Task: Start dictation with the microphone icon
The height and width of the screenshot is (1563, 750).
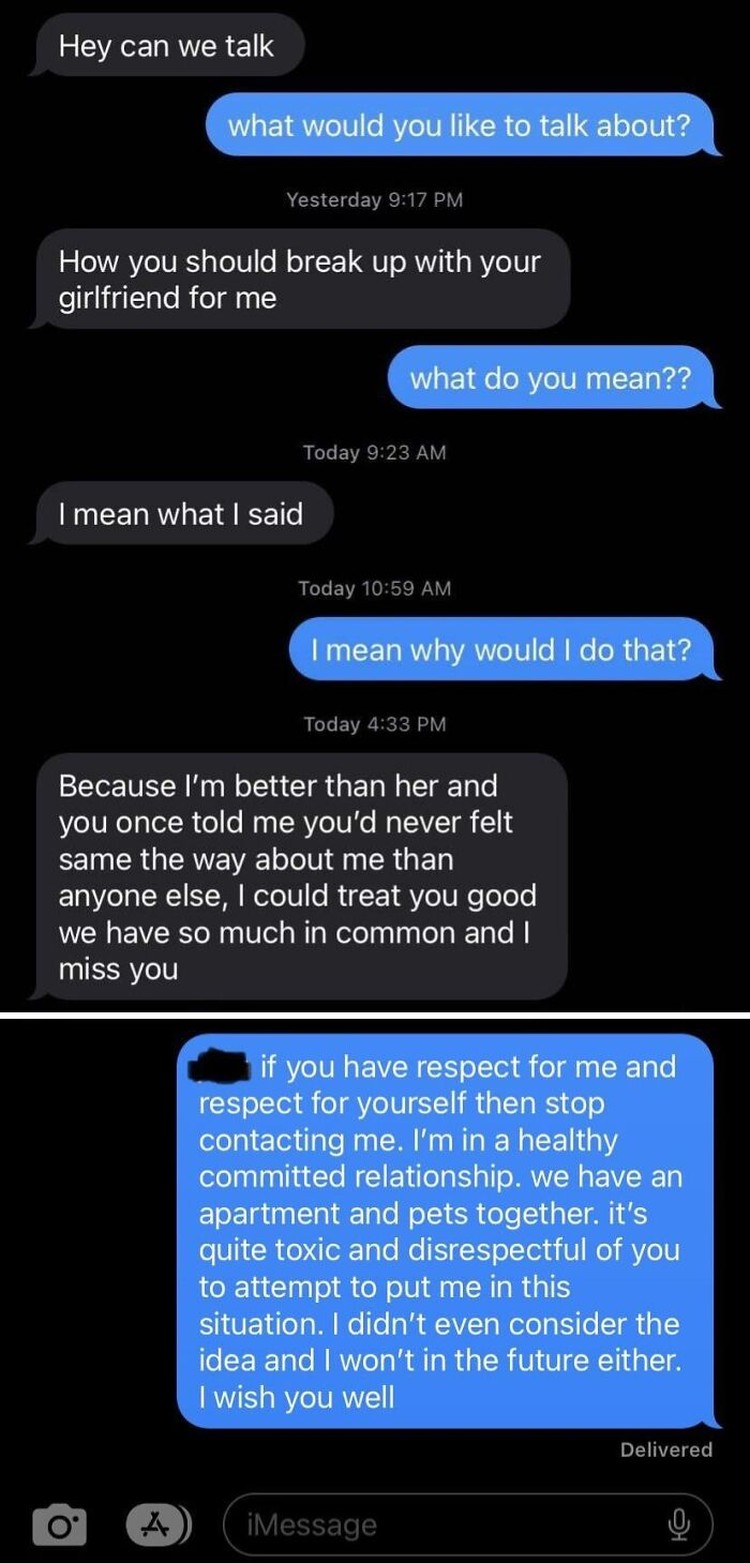Action: 679,1524
